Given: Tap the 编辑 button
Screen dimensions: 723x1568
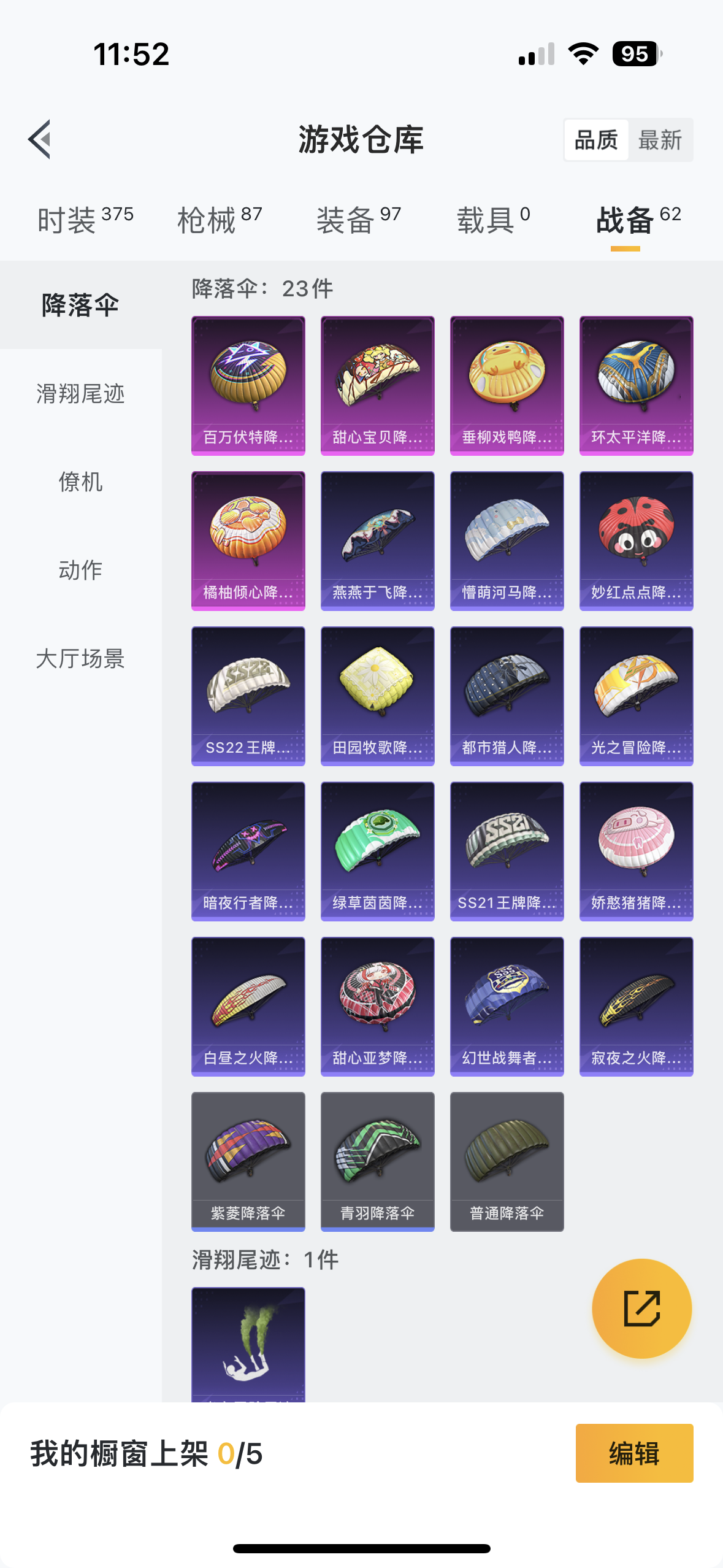Looking at the screenshot, I should (635, 1453).
